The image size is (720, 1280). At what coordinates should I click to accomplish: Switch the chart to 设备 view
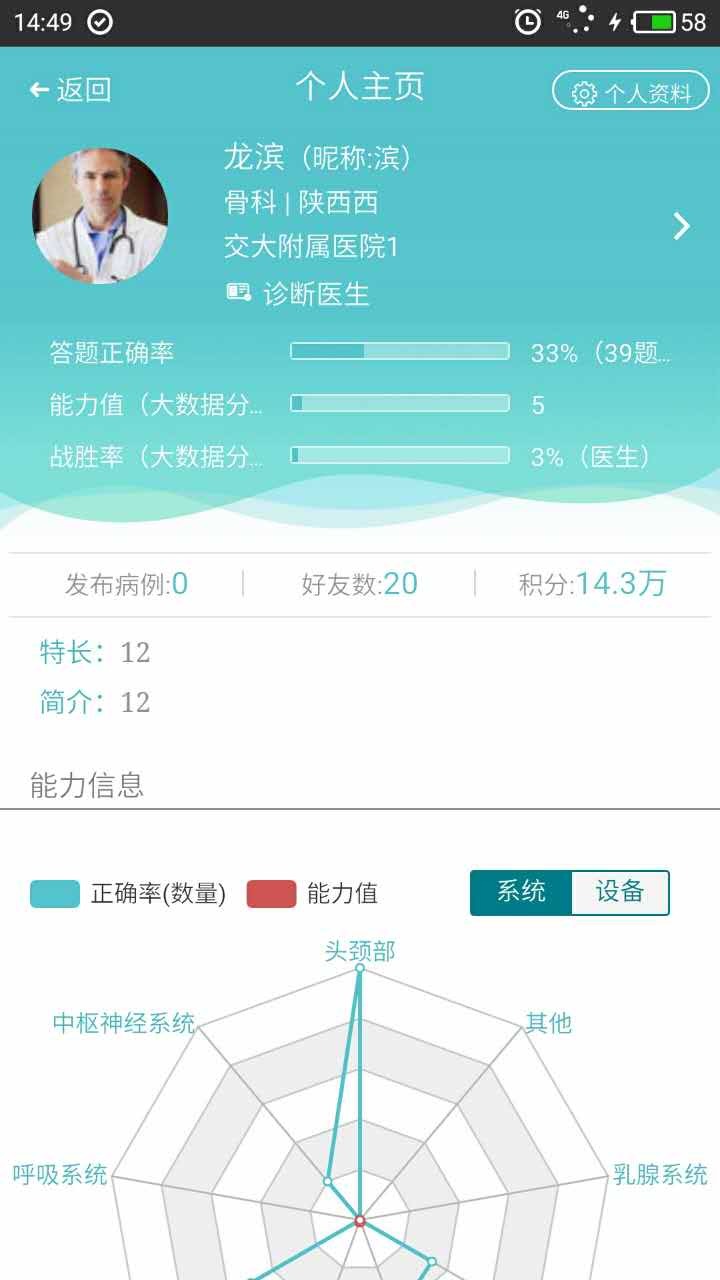(620, 892)
